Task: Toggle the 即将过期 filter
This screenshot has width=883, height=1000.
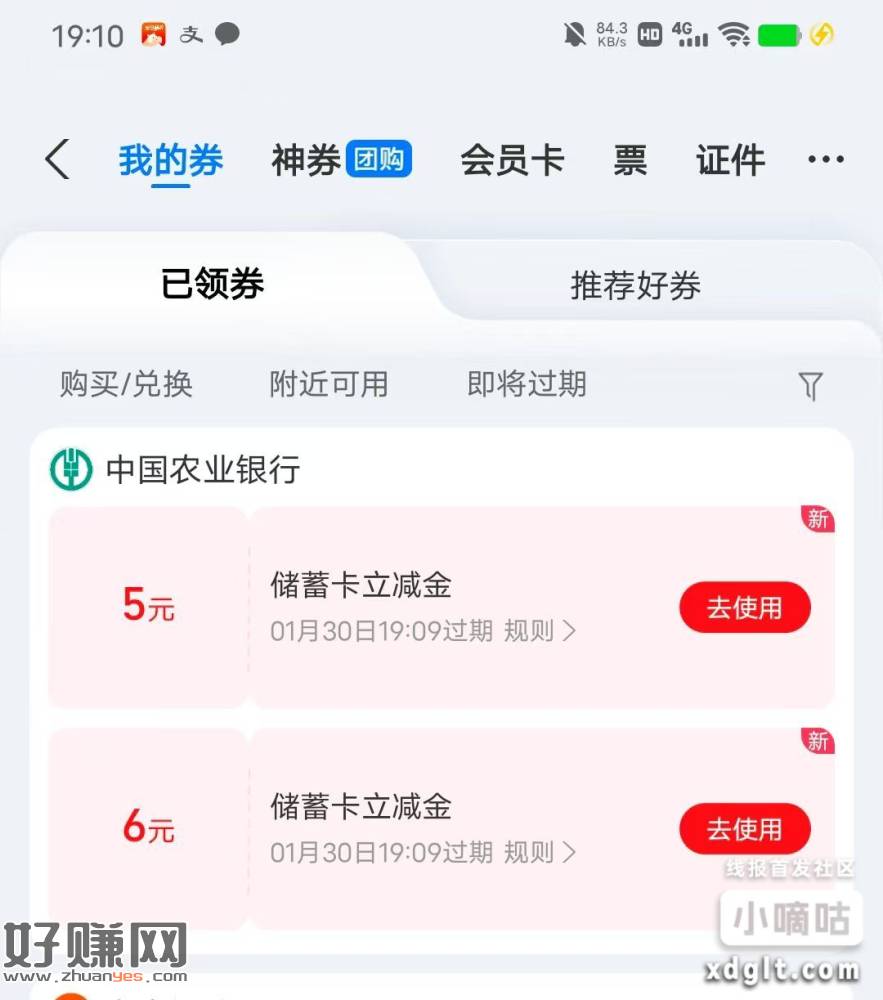Action: [526, 384]
